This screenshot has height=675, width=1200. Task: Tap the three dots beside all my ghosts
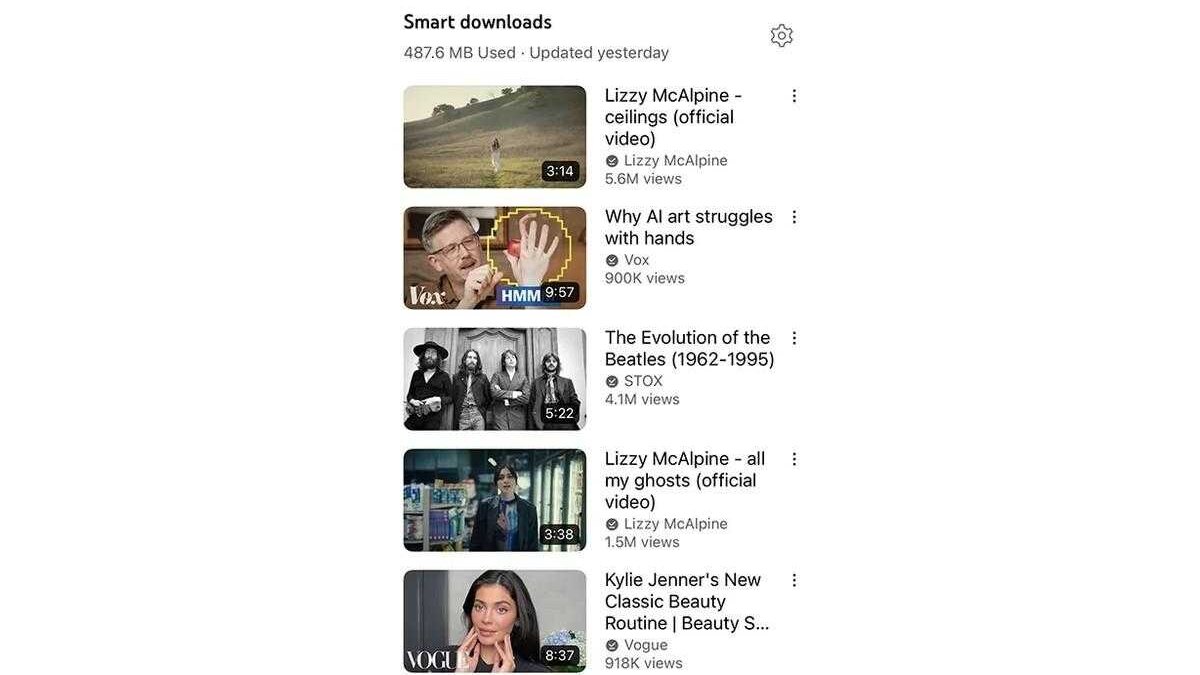(794, 459)
